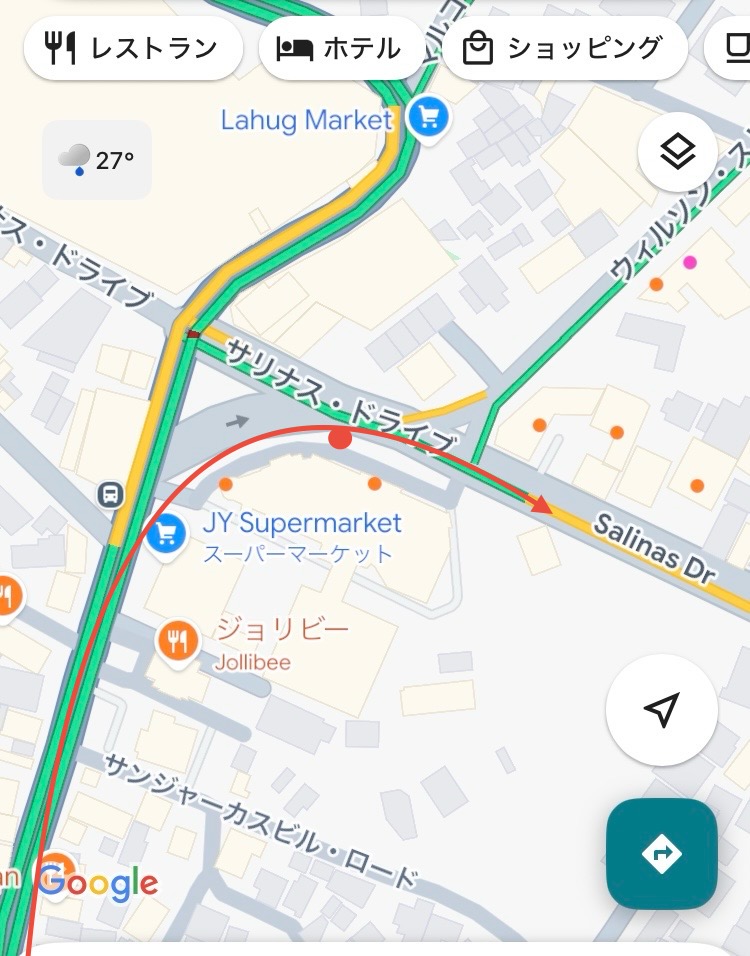Center the map on my location
Screen dimensions: 750x956
click(x=661, y=710)
